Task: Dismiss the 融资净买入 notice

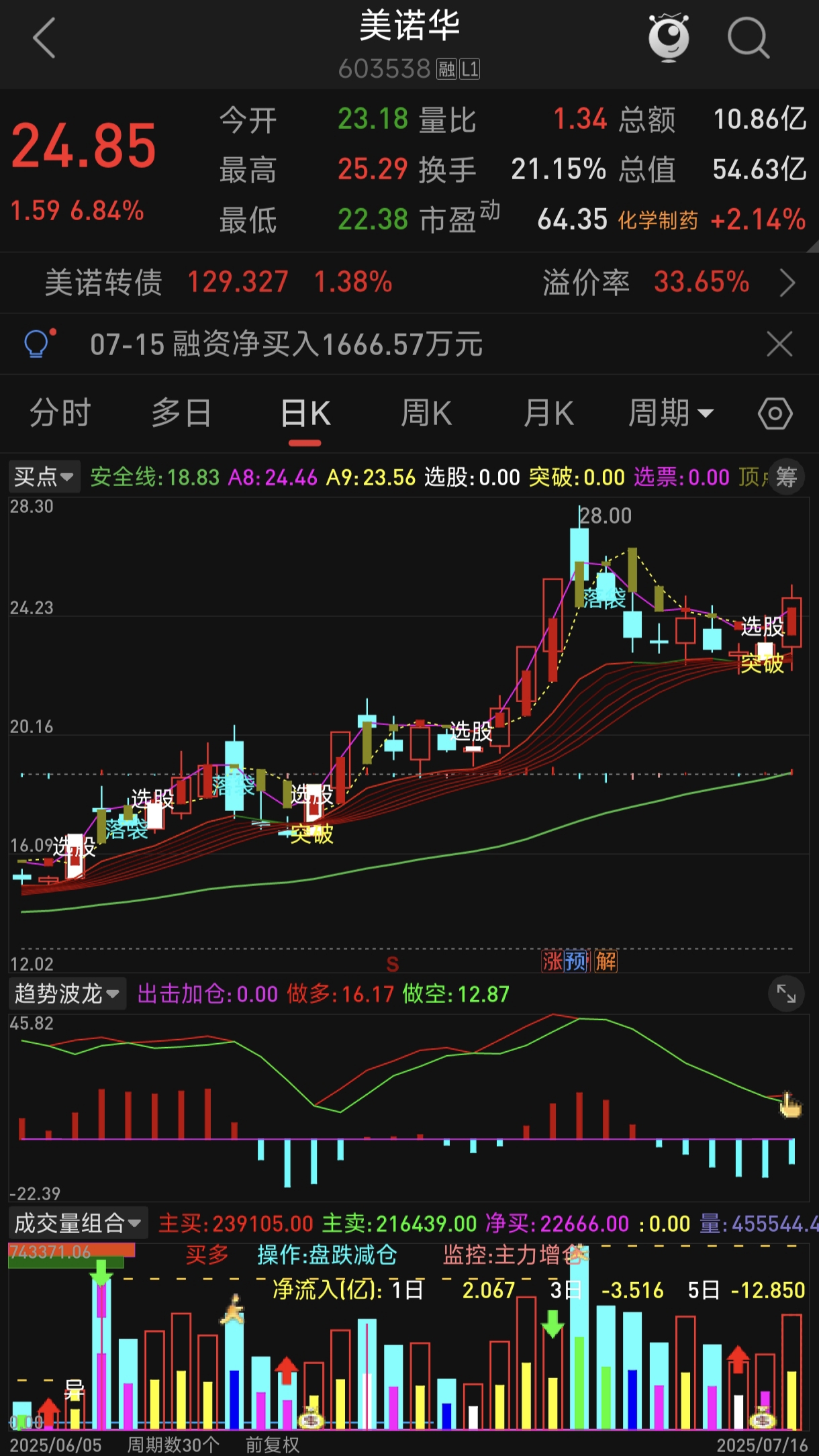Action: [x=780, y=344]
